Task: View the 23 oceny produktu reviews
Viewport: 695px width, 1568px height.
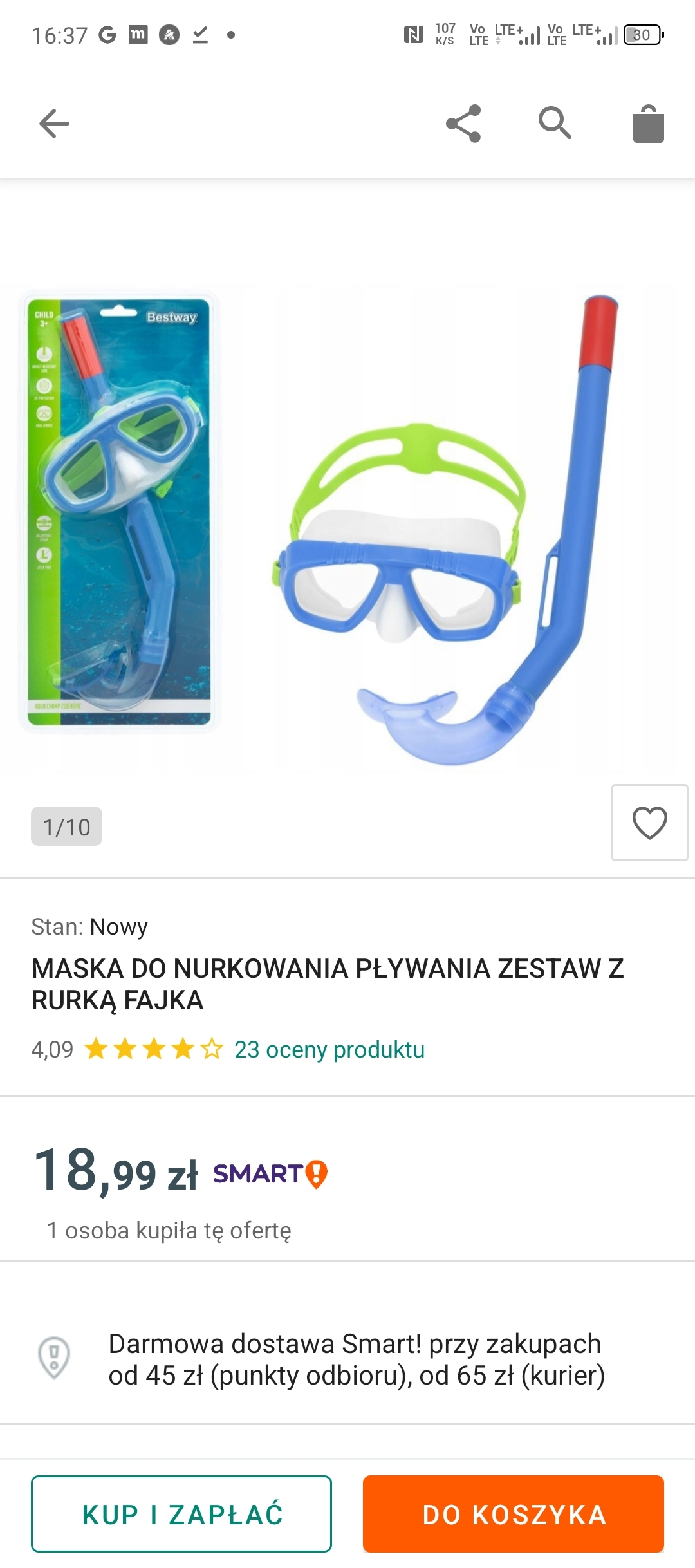Action: (x=329, y=1049)
